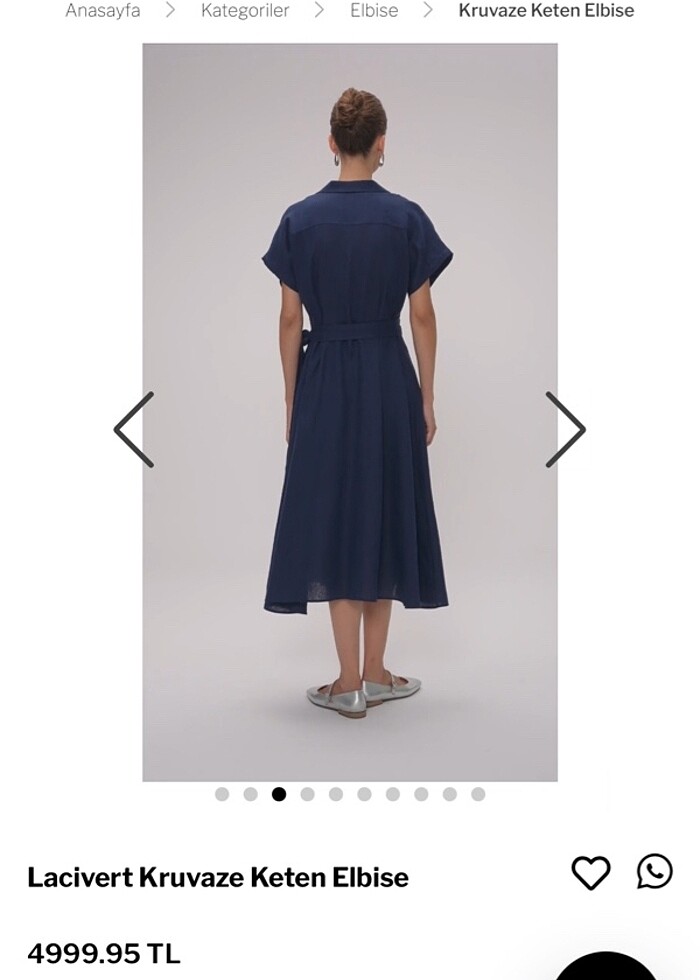Add dress to favorites with heart icon
700x980 pixels.
pos(590,873)
